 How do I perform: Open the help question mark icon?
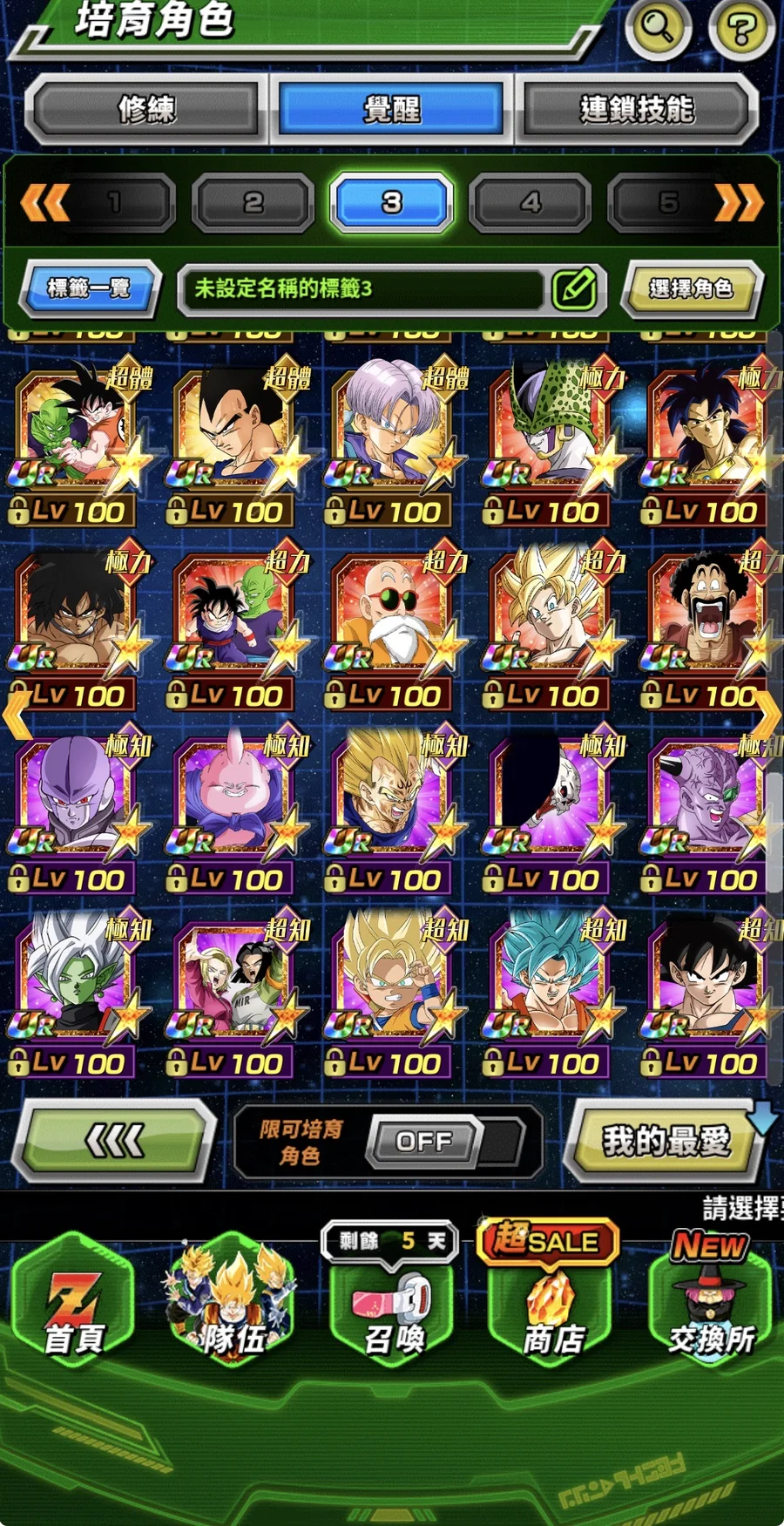(740, 29)
